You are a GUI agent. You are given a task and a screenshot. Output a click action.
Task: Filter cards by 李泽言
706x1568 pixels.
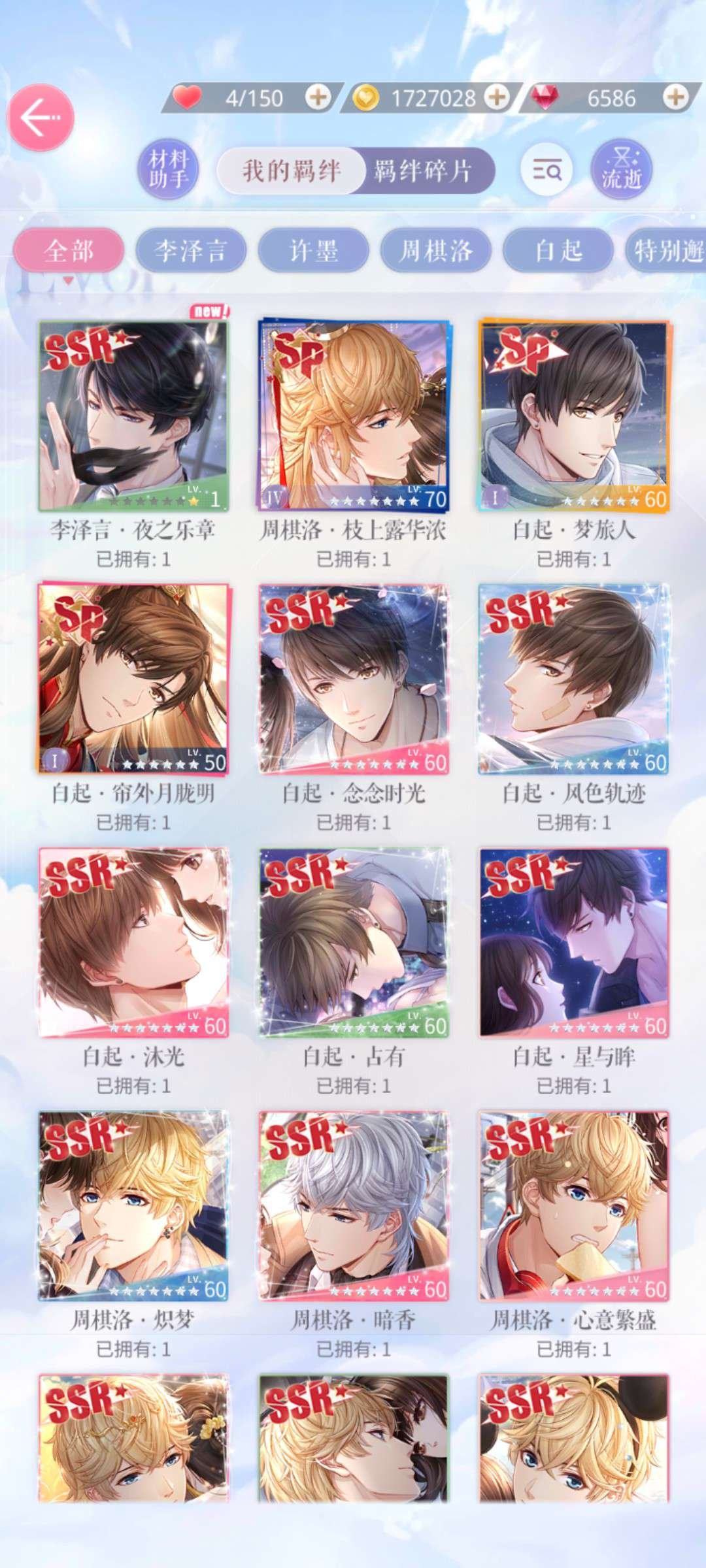[x=191, y=251]
